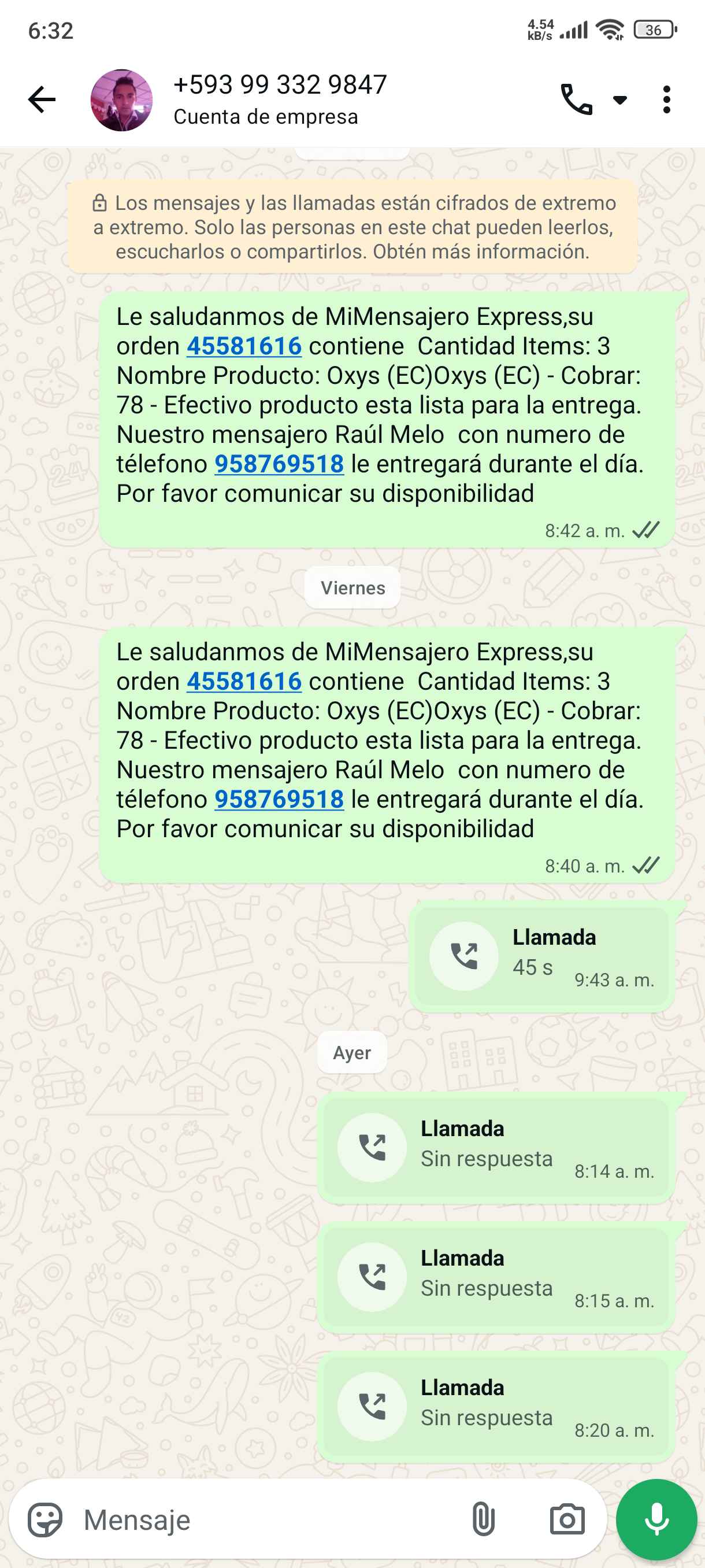Open the camera from the message bar
The height and width of the screenshot is (1568, 705).
[567, 1520]
